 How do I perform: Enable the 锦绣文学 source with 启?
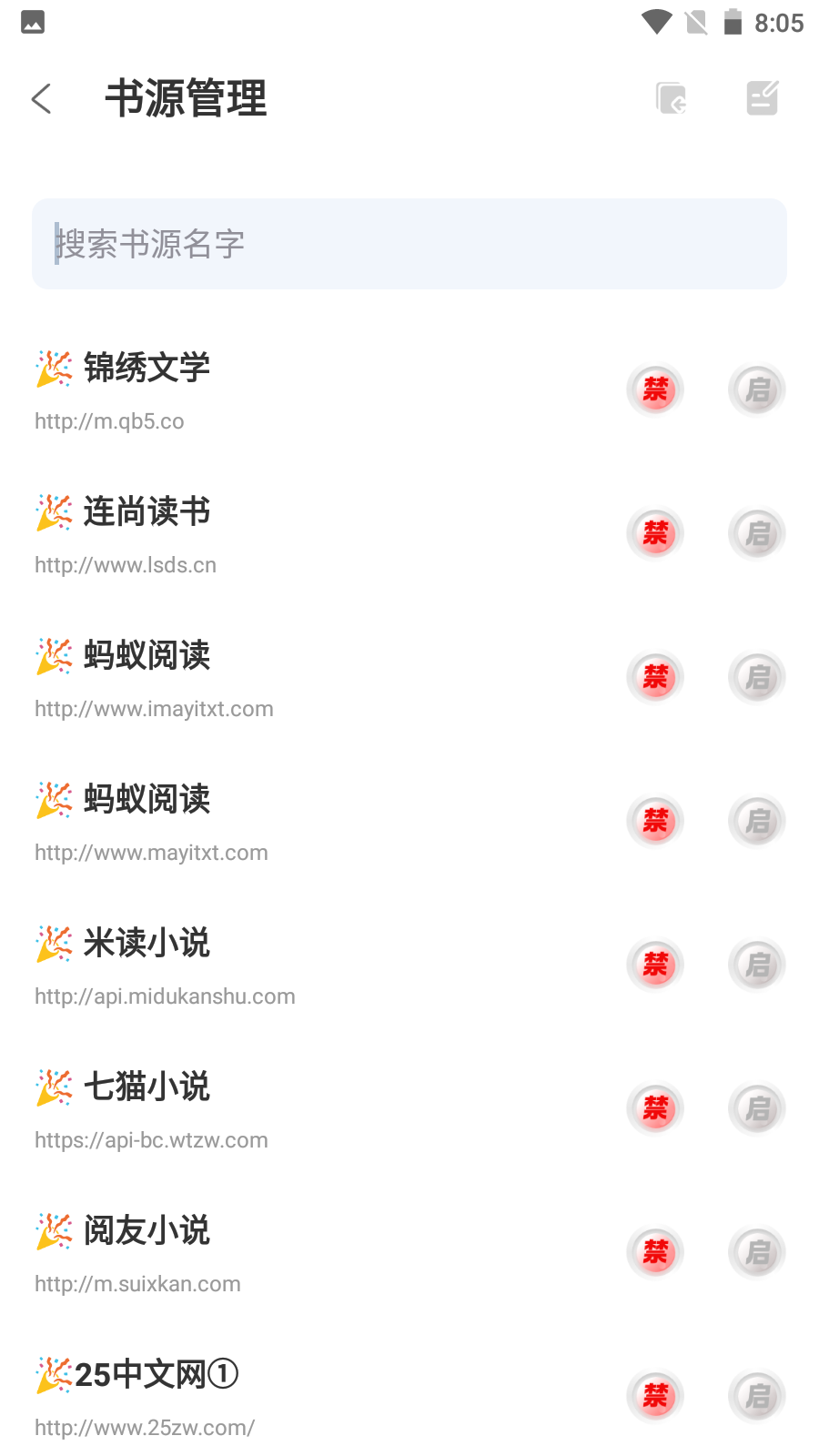pos(757,389)
